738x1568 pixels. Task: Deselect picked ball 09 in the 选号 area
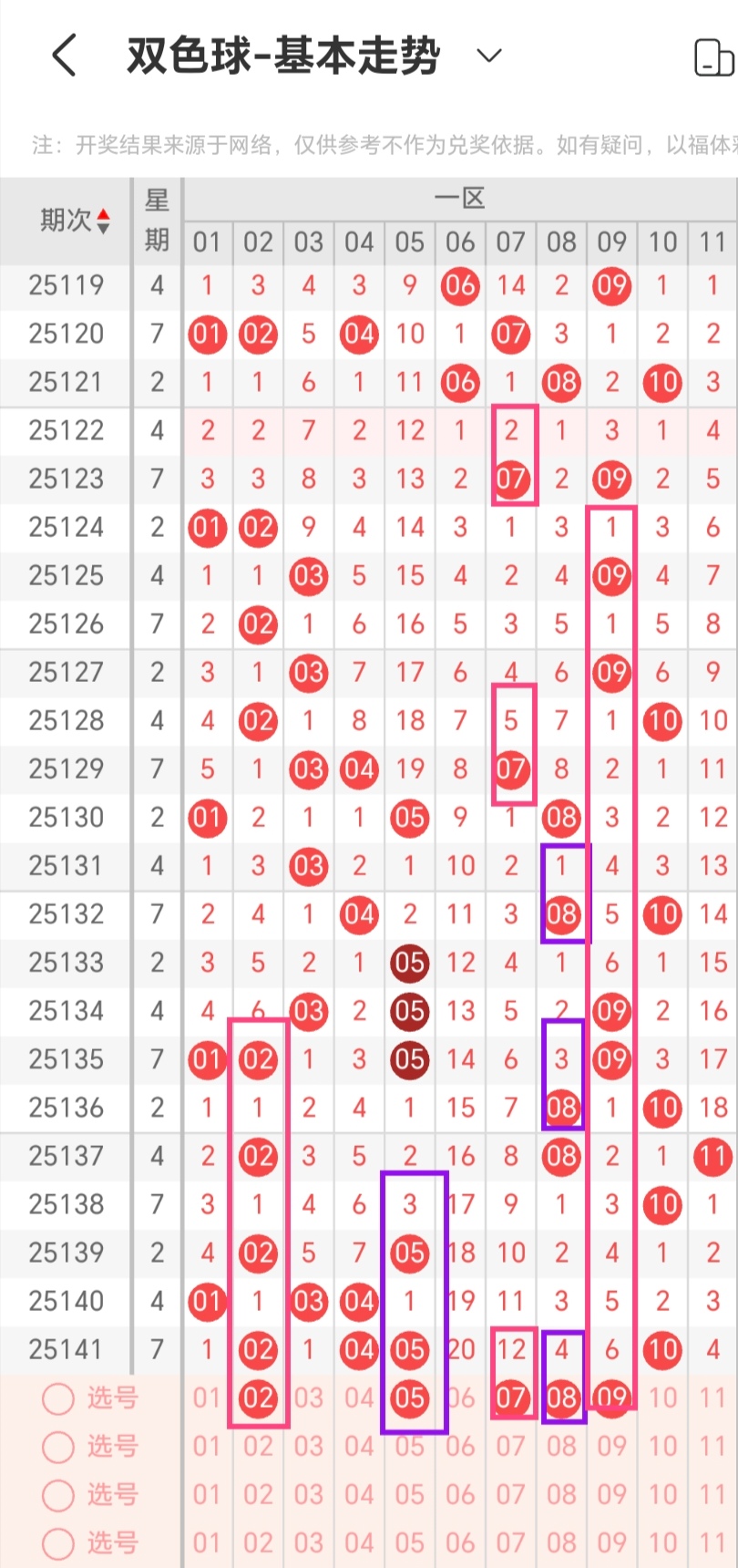[x=611, y=1396]
